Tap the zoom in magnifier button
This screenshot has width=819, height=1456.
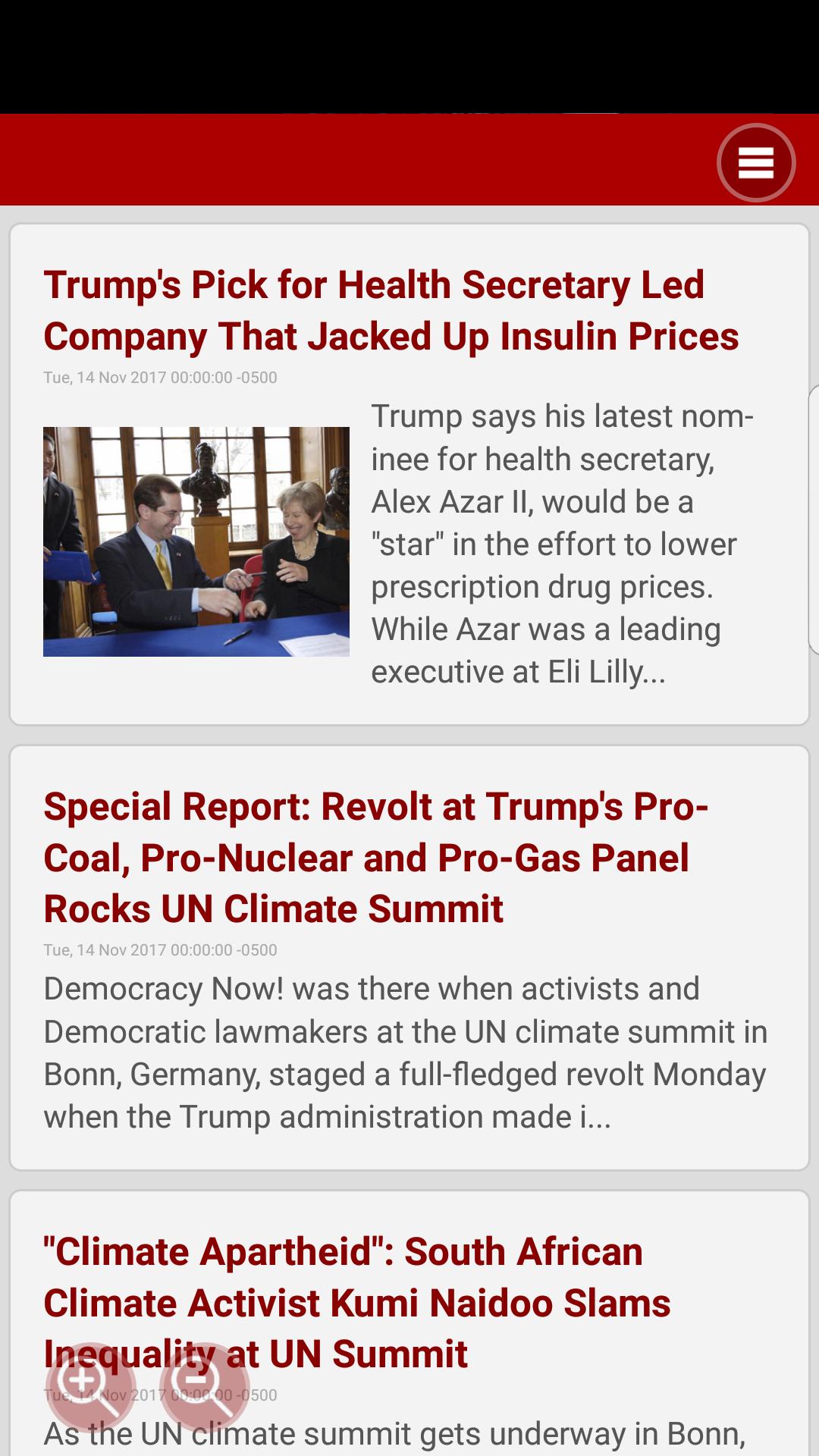coord(89,1385)
